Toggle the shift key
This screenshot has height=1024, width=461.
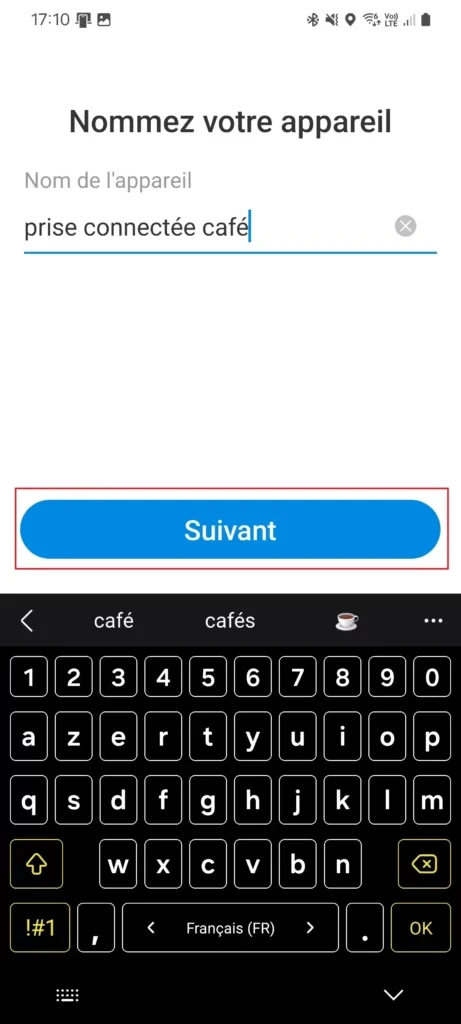click(x=37, y=864)
